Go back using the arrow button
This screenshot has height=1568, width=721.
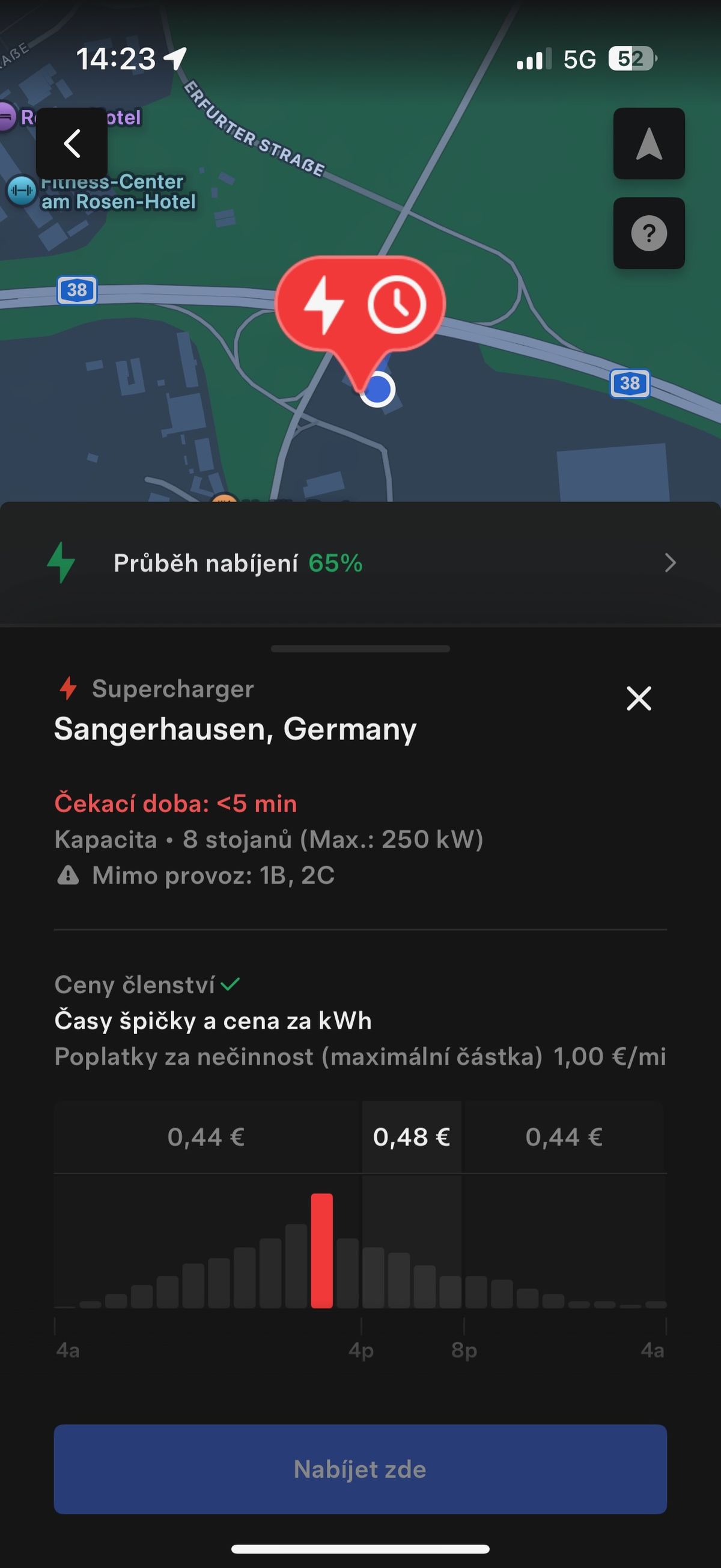pyautogui.click(x=71, y=144)
